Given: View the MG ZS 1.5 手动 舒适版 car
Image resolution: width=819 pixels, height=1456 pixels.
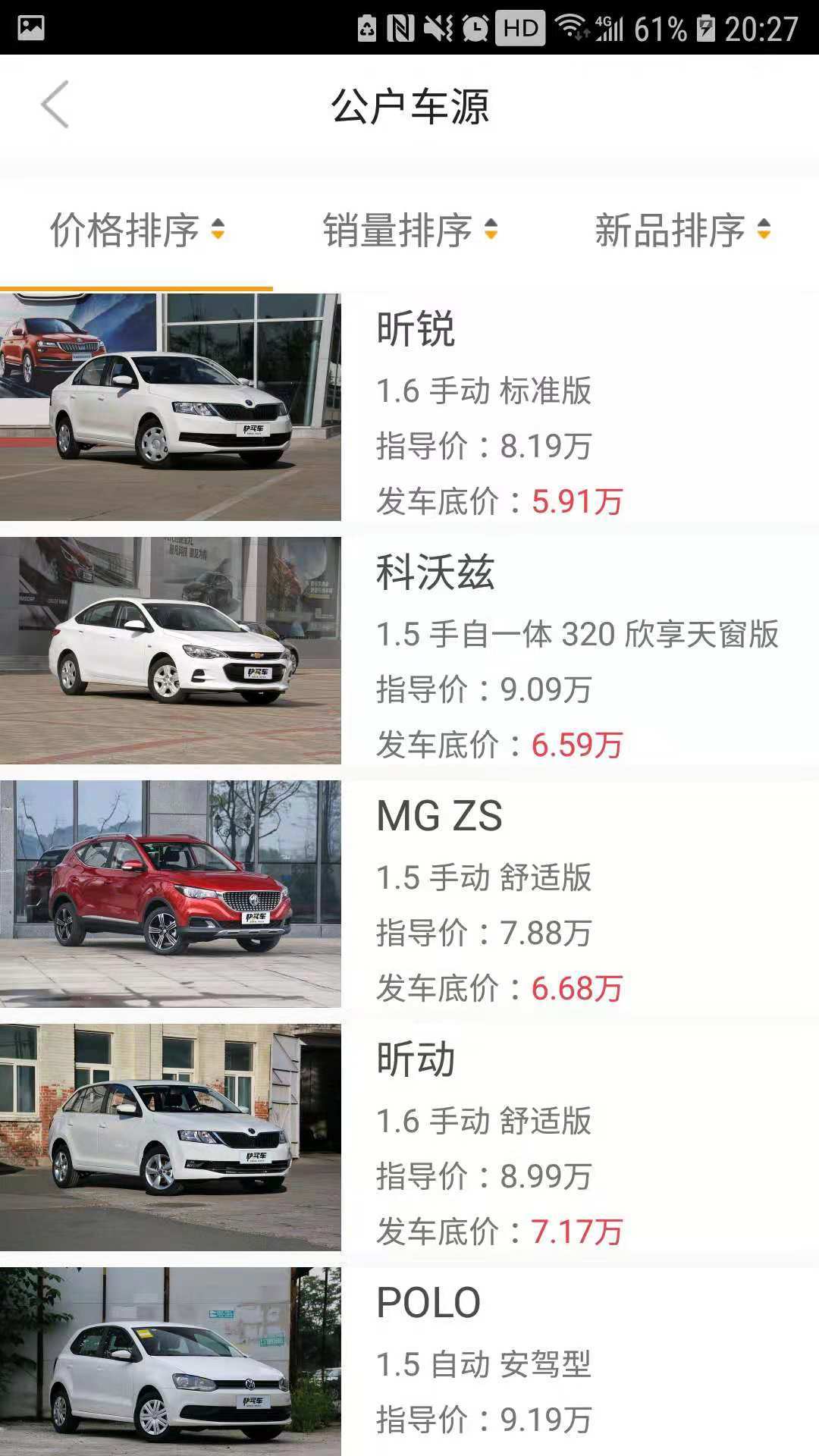Looking at the screenshot, I should (x=409, y=894).
